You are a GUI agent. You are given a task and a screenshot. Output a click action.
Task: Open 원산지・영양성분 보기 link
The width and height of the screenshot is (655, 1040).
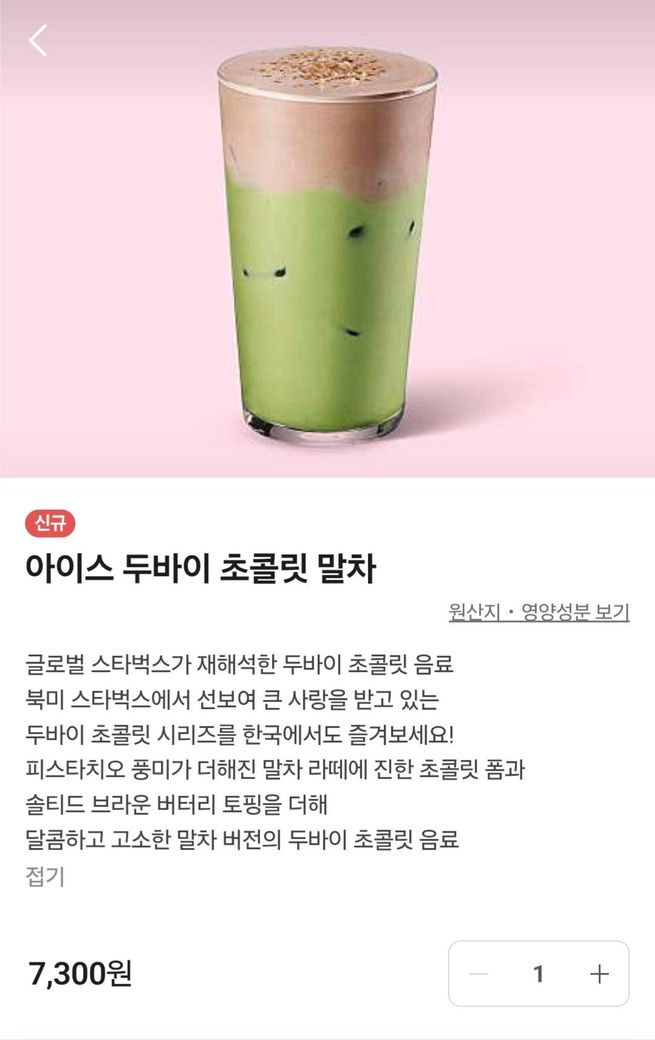538,612
